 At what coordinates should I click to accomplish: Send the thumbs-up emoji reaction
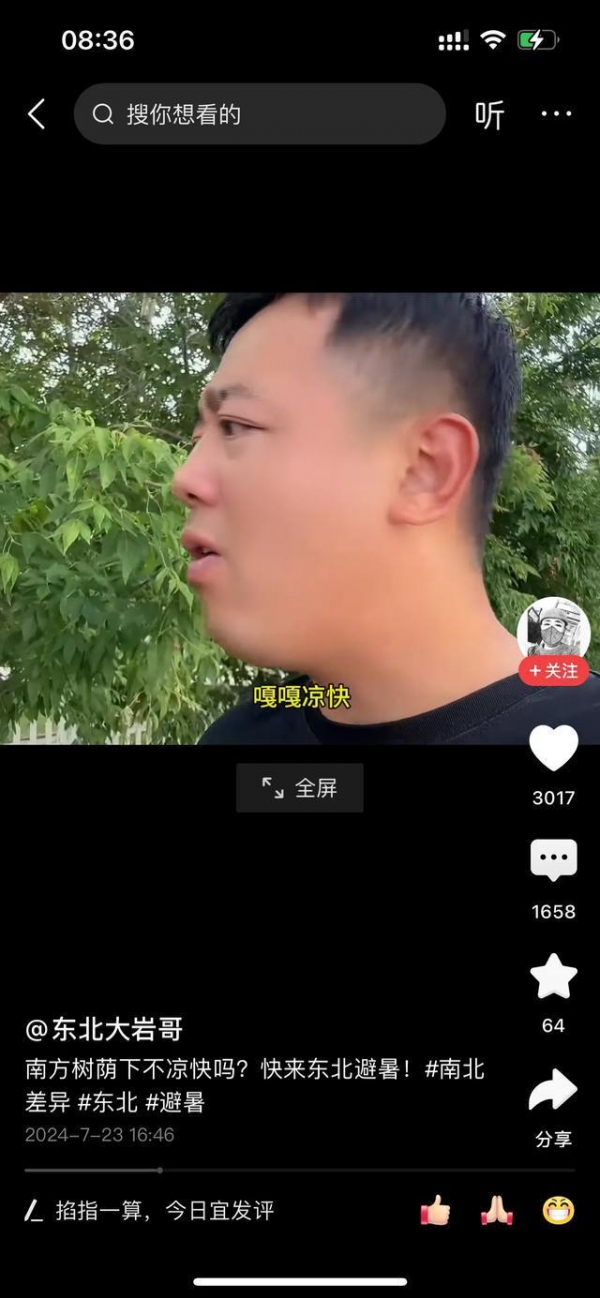click(x=435, y=1211)
